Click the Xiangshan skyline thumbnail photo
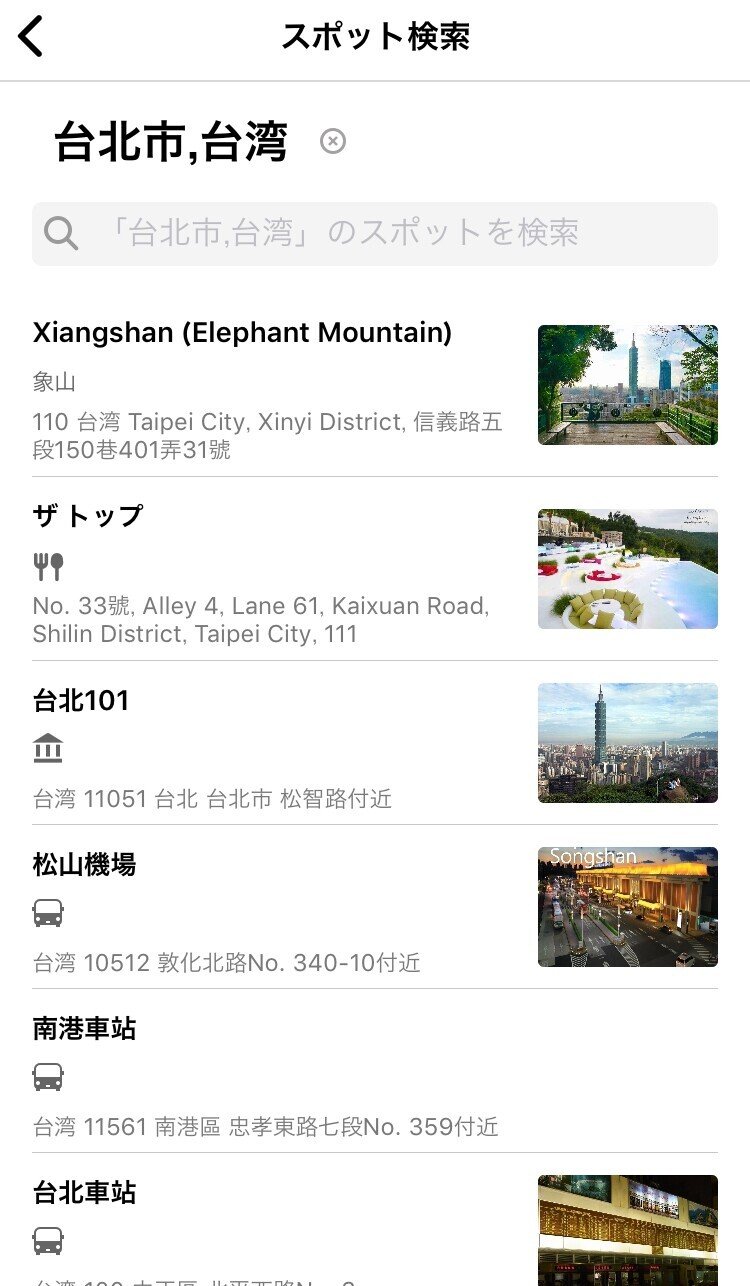The height and width of the screenshot is (1286, 750). click(627, 384)
